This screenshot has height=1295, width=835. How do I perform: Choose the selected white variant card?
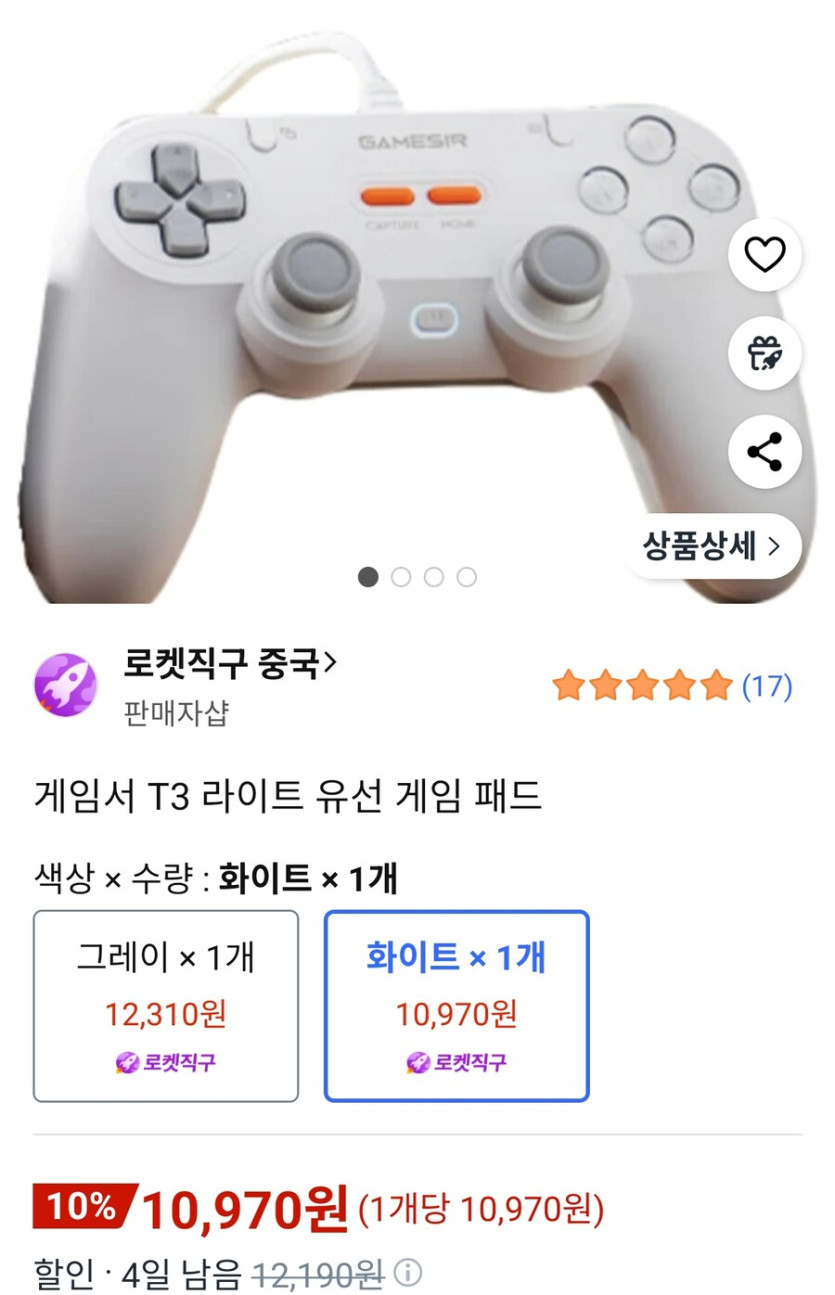455,1001
